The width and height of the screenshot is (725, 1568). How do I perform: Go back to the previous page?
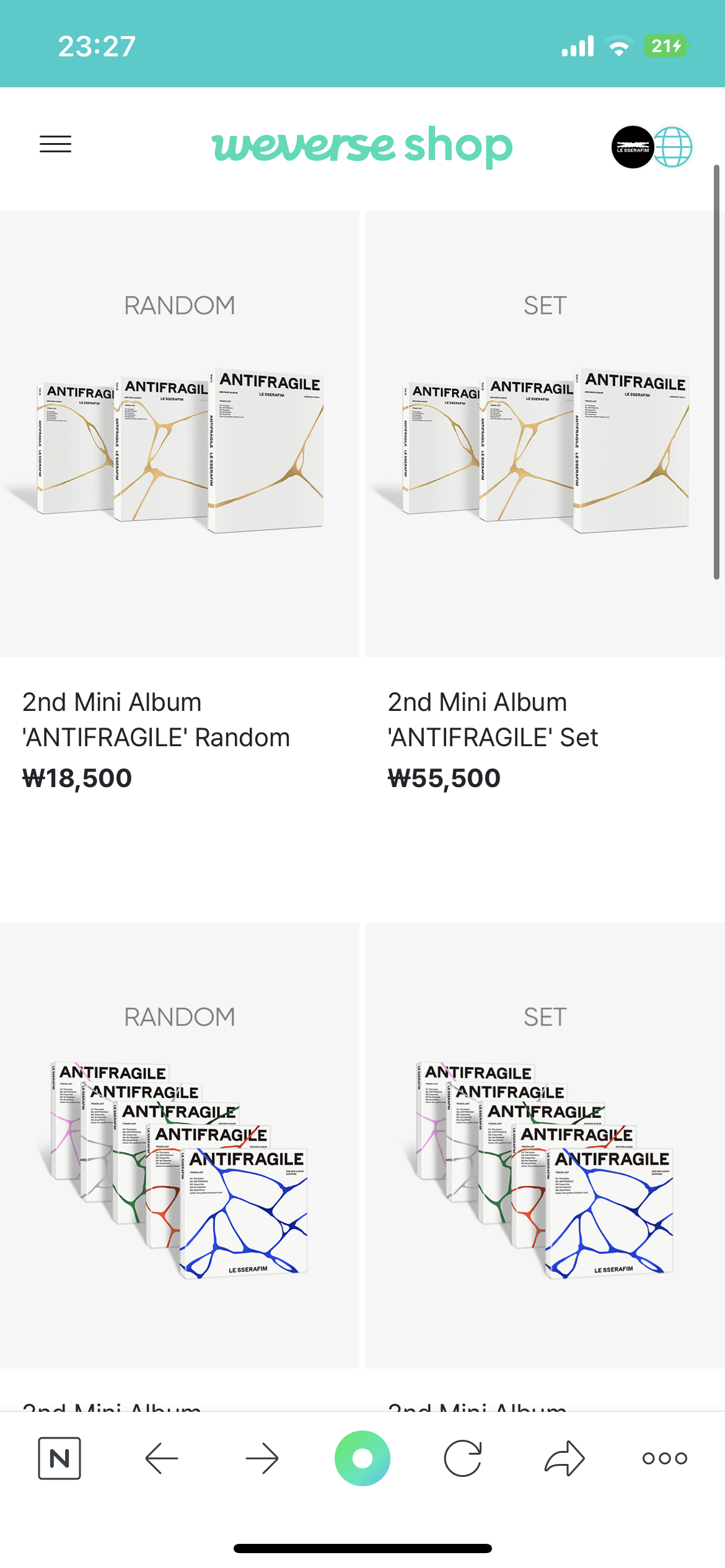point(161,1458)
